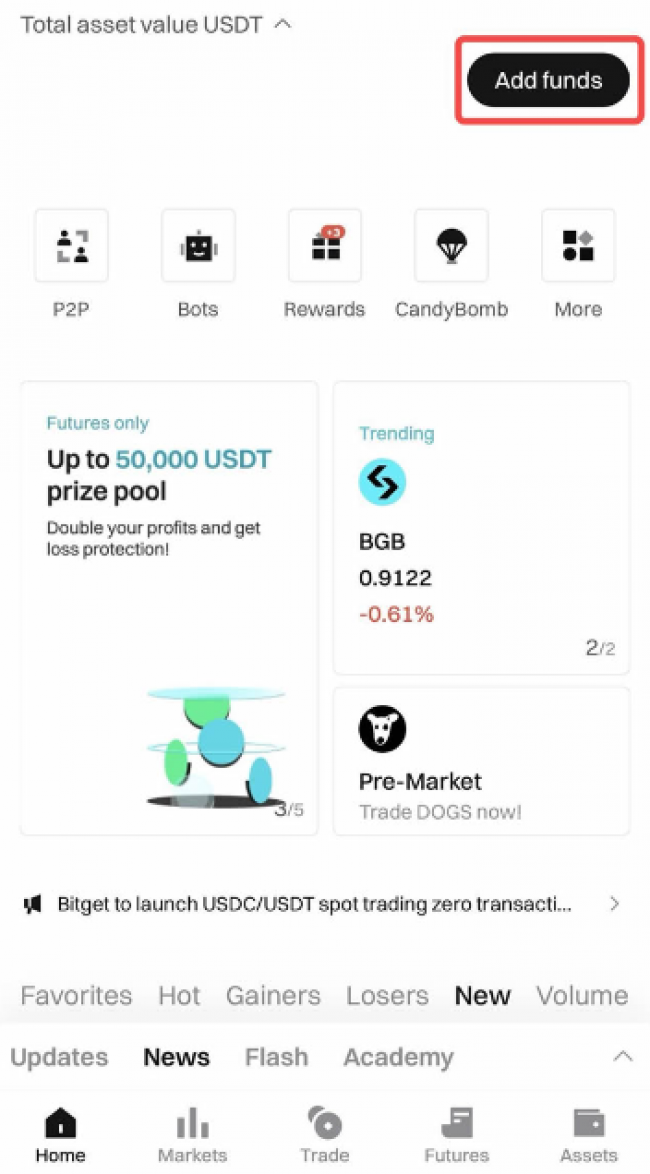The image size is (650, 1174).
Task: Open the trending BGB card
Action: click(x=481, y=527)
